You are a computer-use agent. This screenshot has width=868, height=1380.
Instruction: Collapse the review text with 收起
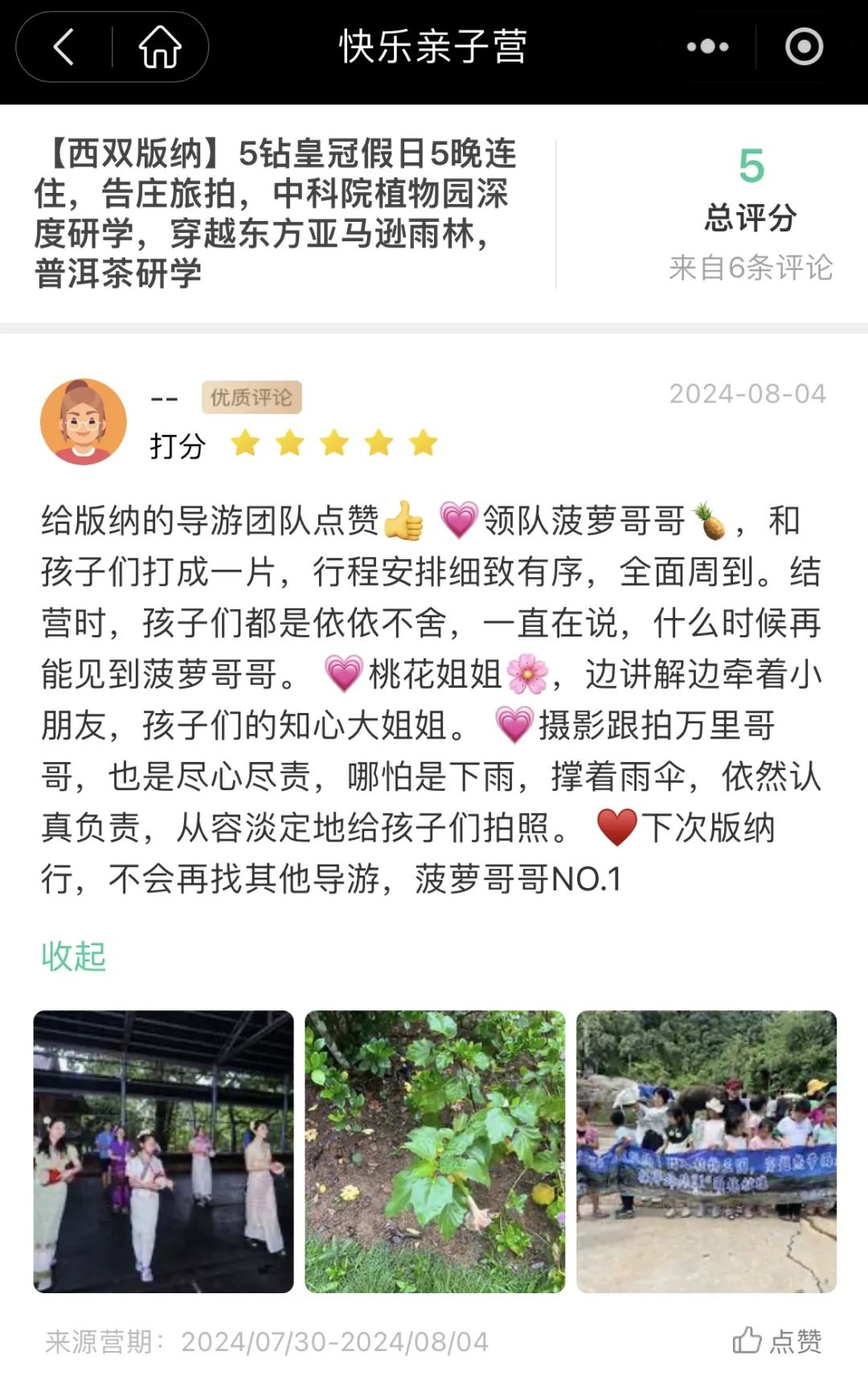(x=73, y=956)
